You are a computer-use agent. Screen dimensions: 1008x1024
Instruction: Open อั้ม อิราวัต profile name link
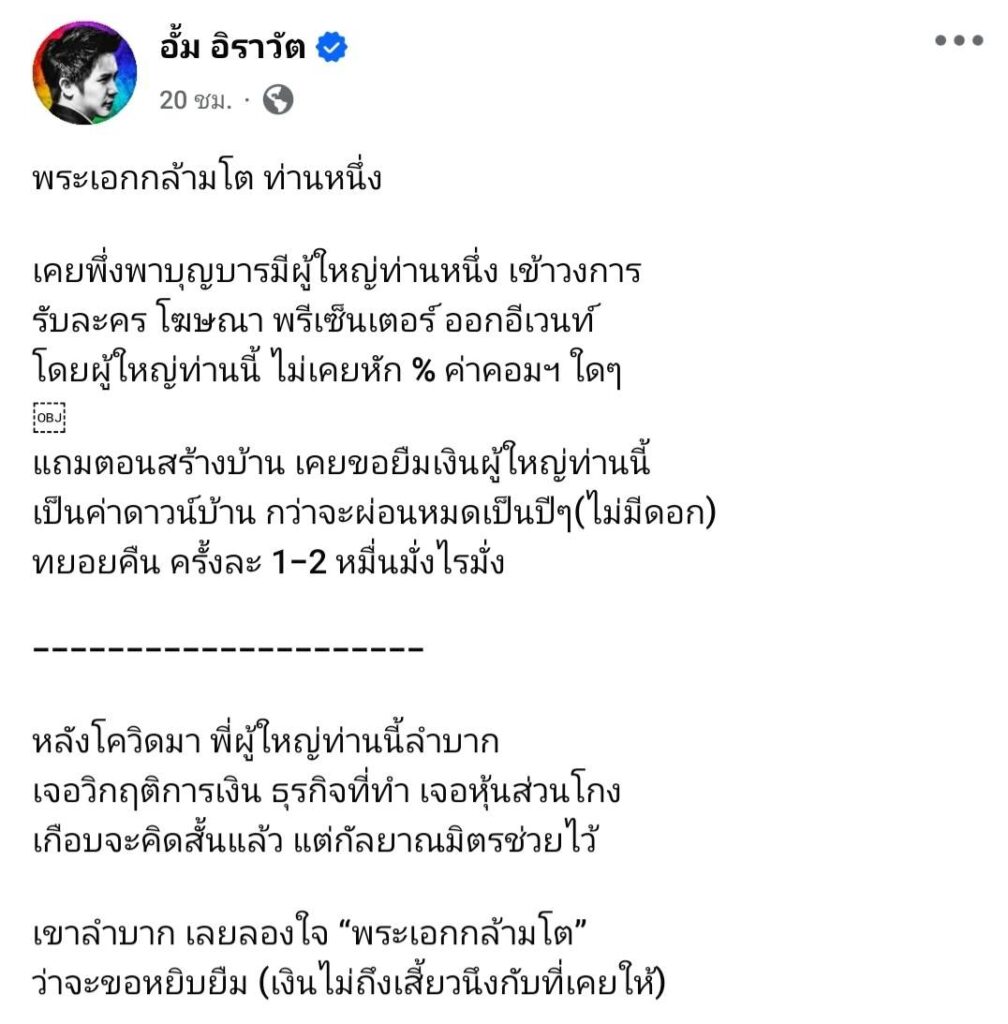[232, 48]
